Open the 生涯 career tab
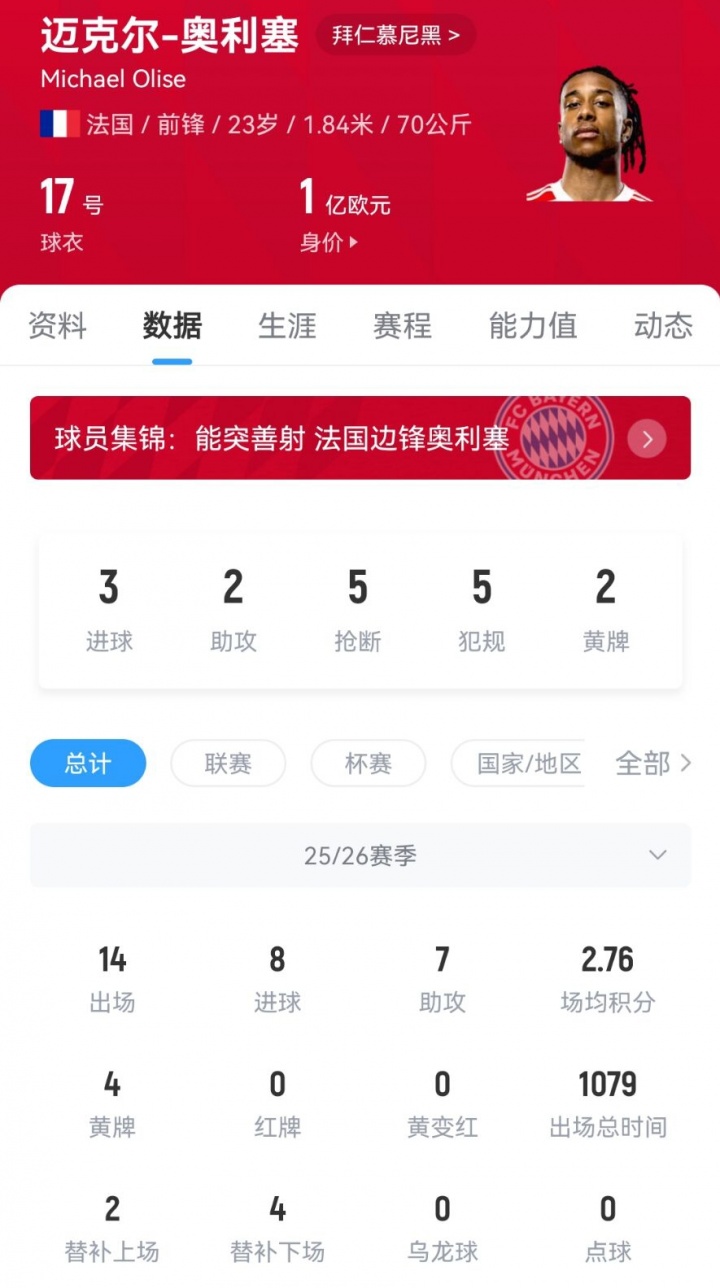 [x=287, y=326]
